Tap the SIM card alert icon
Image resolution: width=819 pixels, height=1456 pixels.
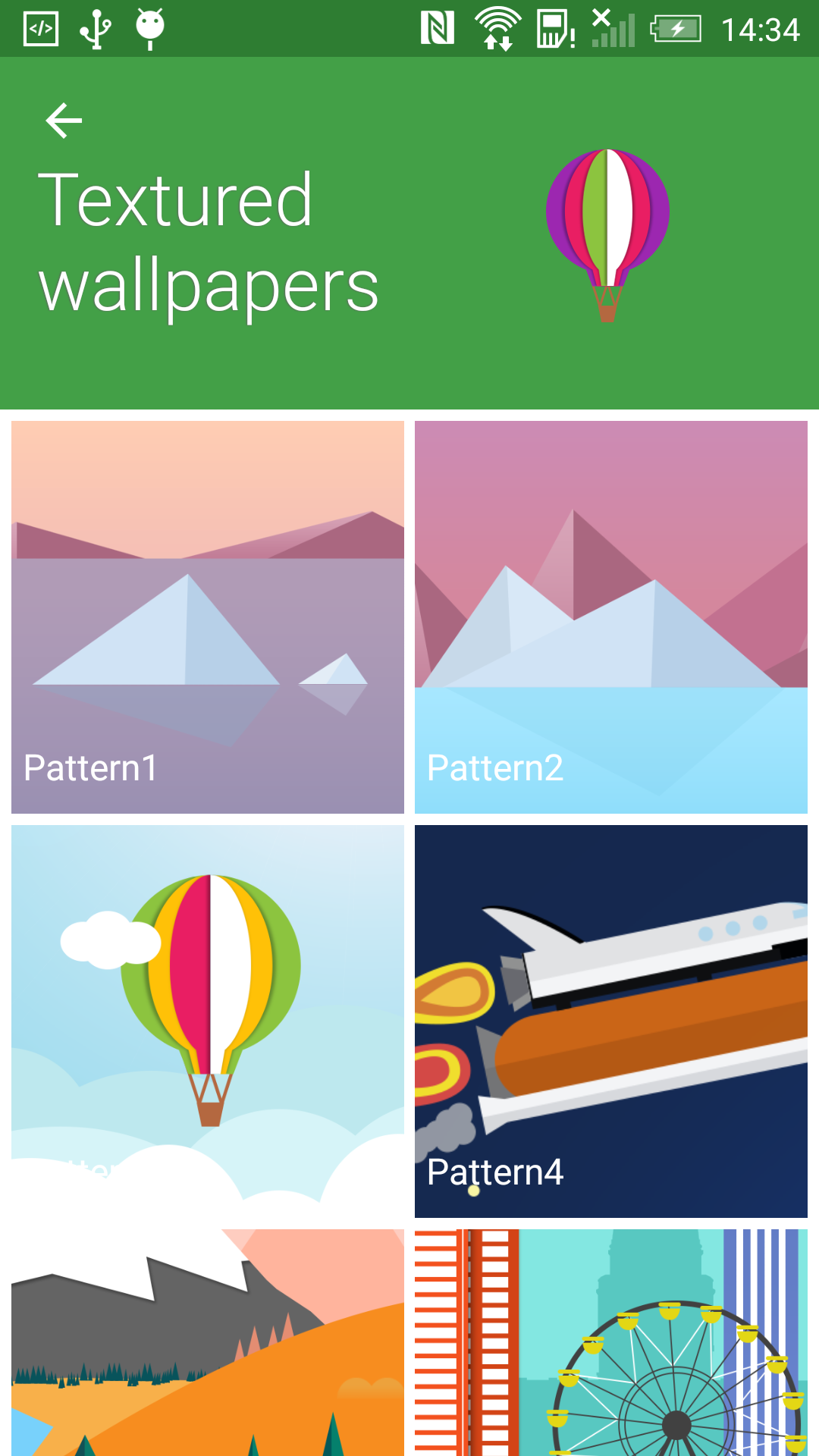click(x=554, y=27)
